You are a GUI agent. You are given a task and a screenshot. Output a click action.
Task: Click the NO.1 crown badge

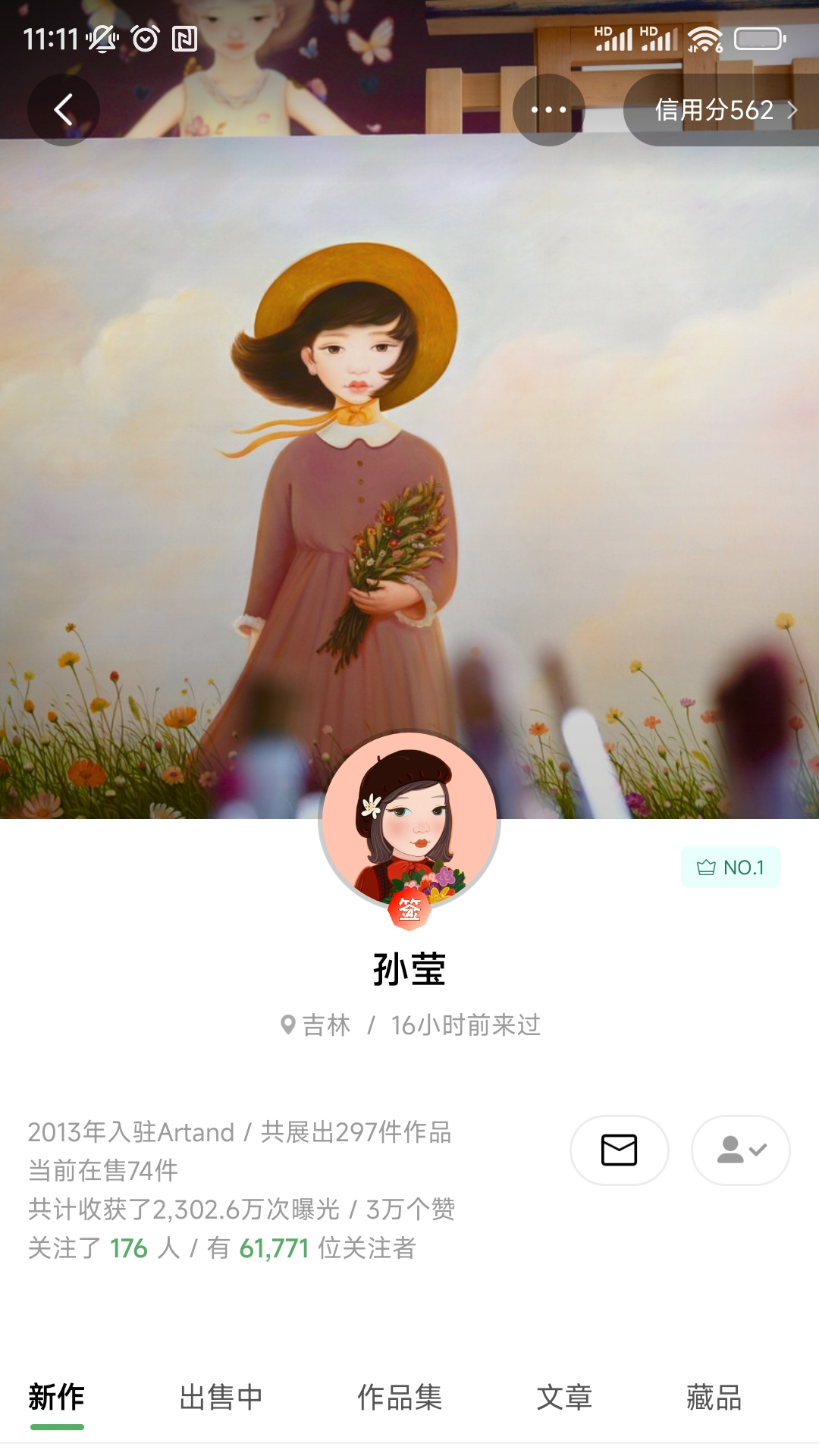tap(732, 865)
